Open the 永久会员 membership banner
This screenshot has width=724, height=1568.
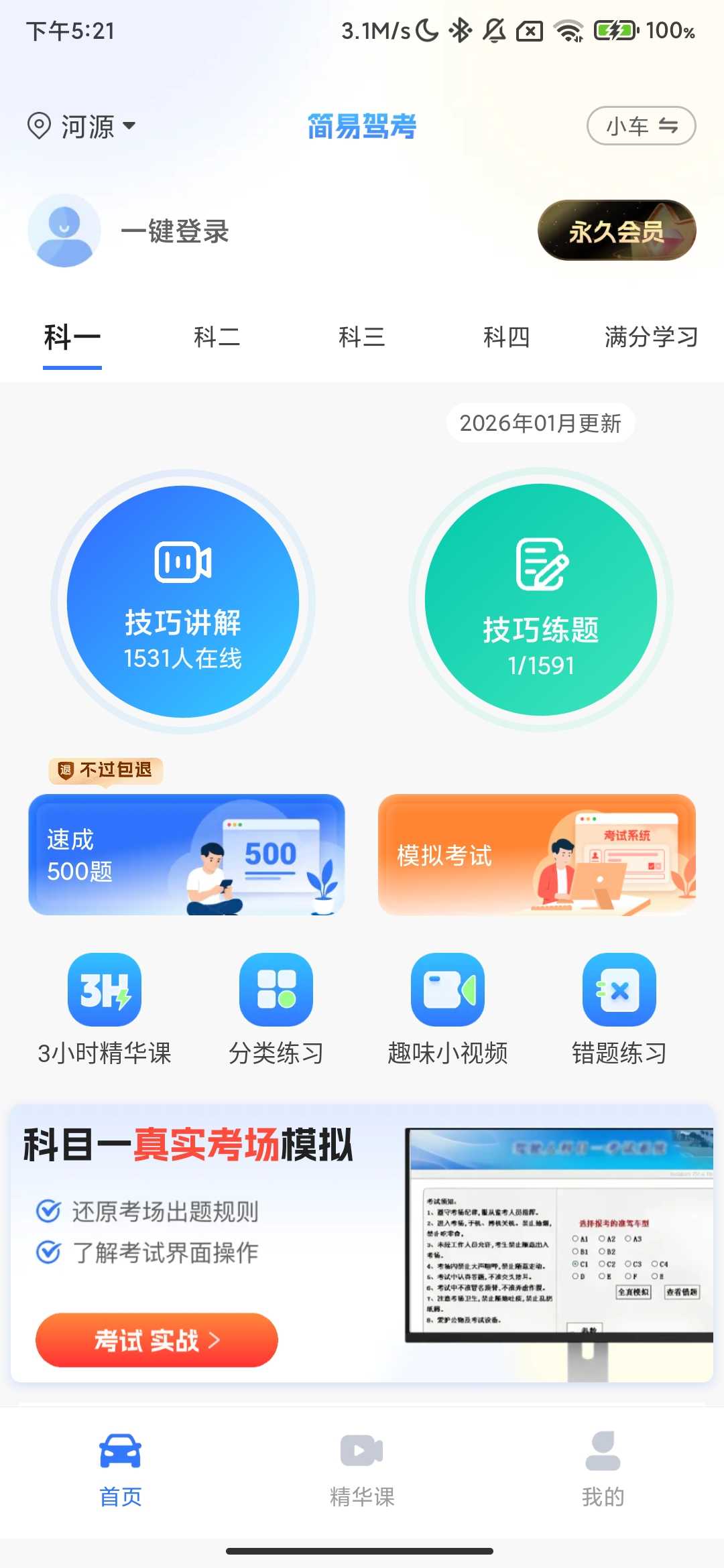(615, 231)
